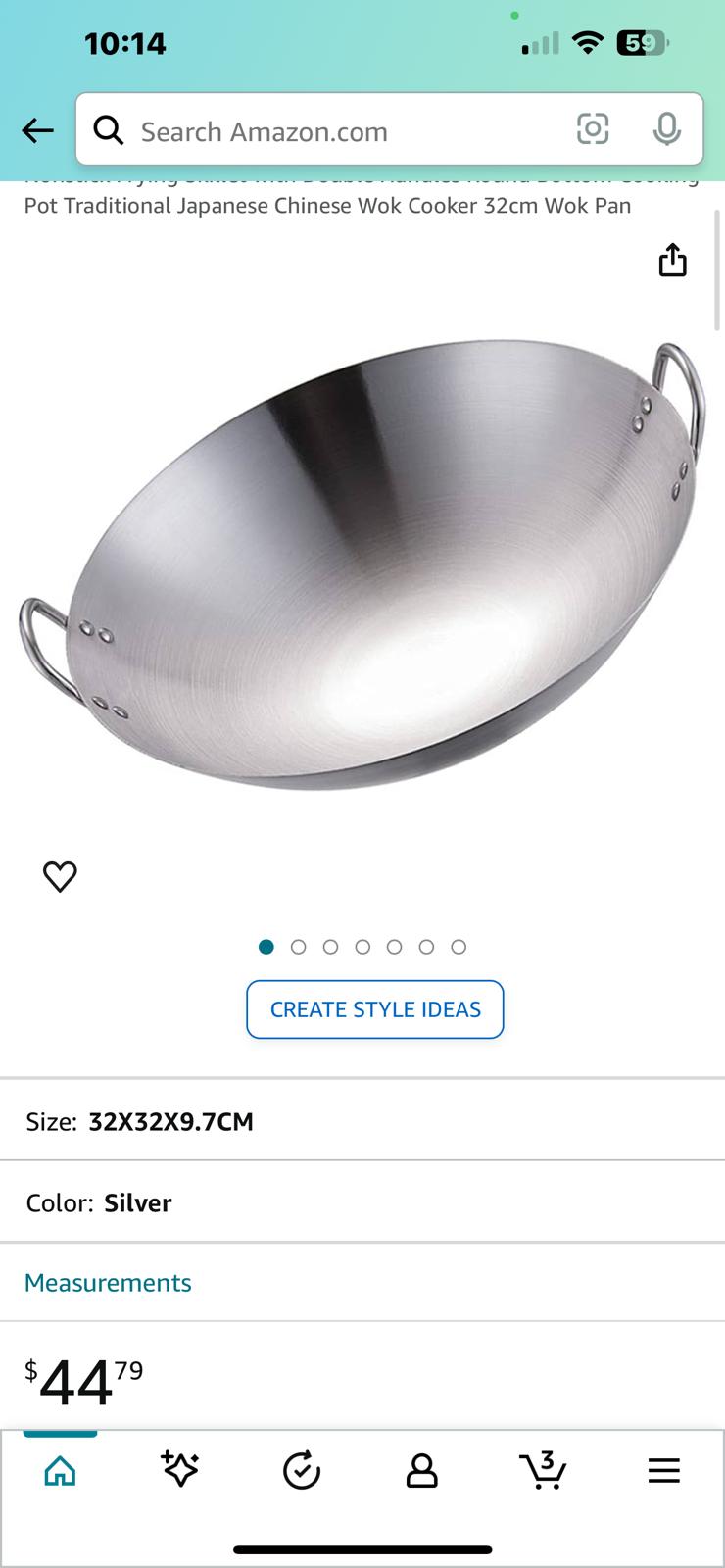
Task: Share this wok product
Action: tap(672, 261)
